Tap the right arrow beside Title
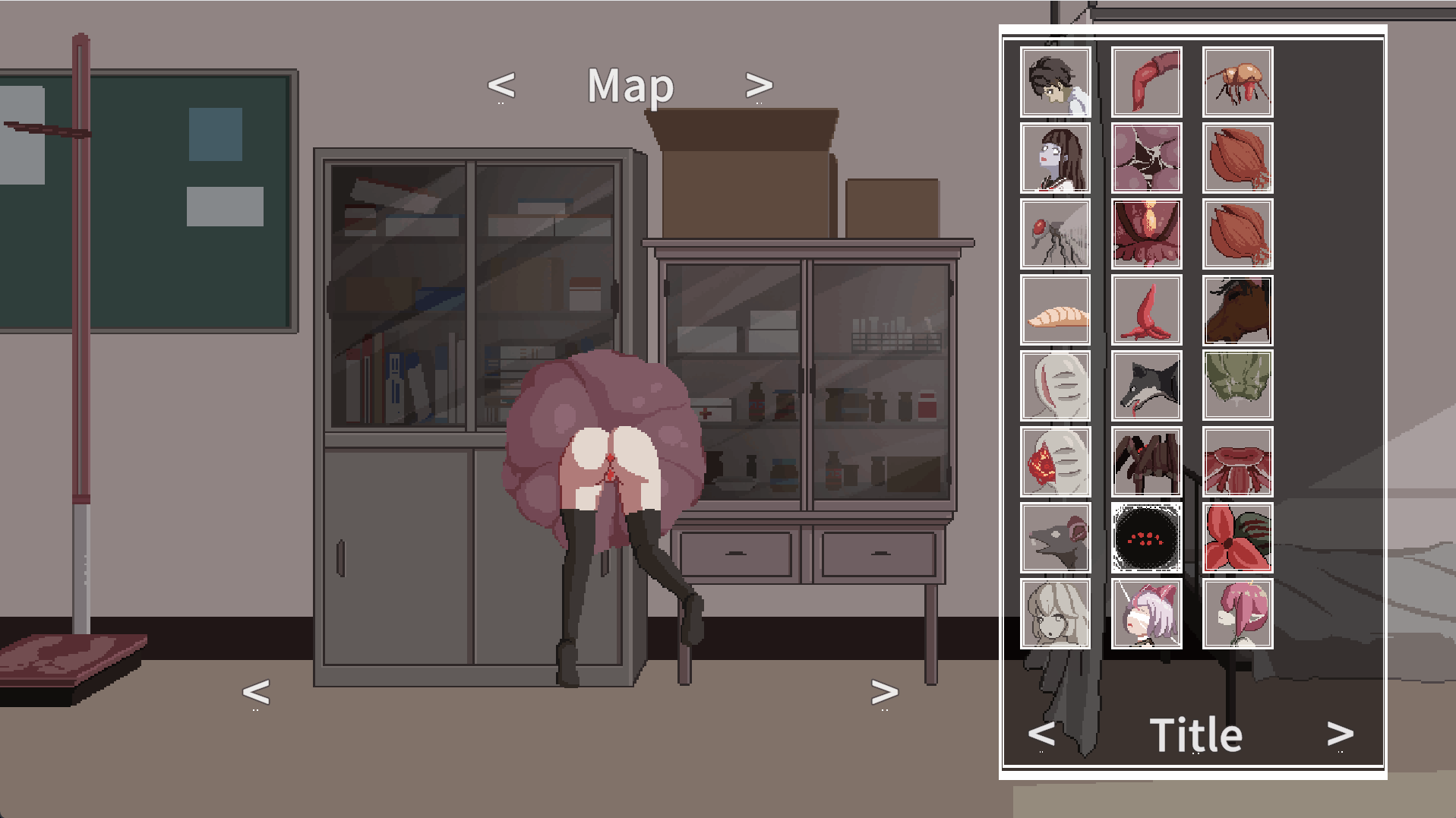This screenshot has height=818, width=1456. (x=1340, y=734)
